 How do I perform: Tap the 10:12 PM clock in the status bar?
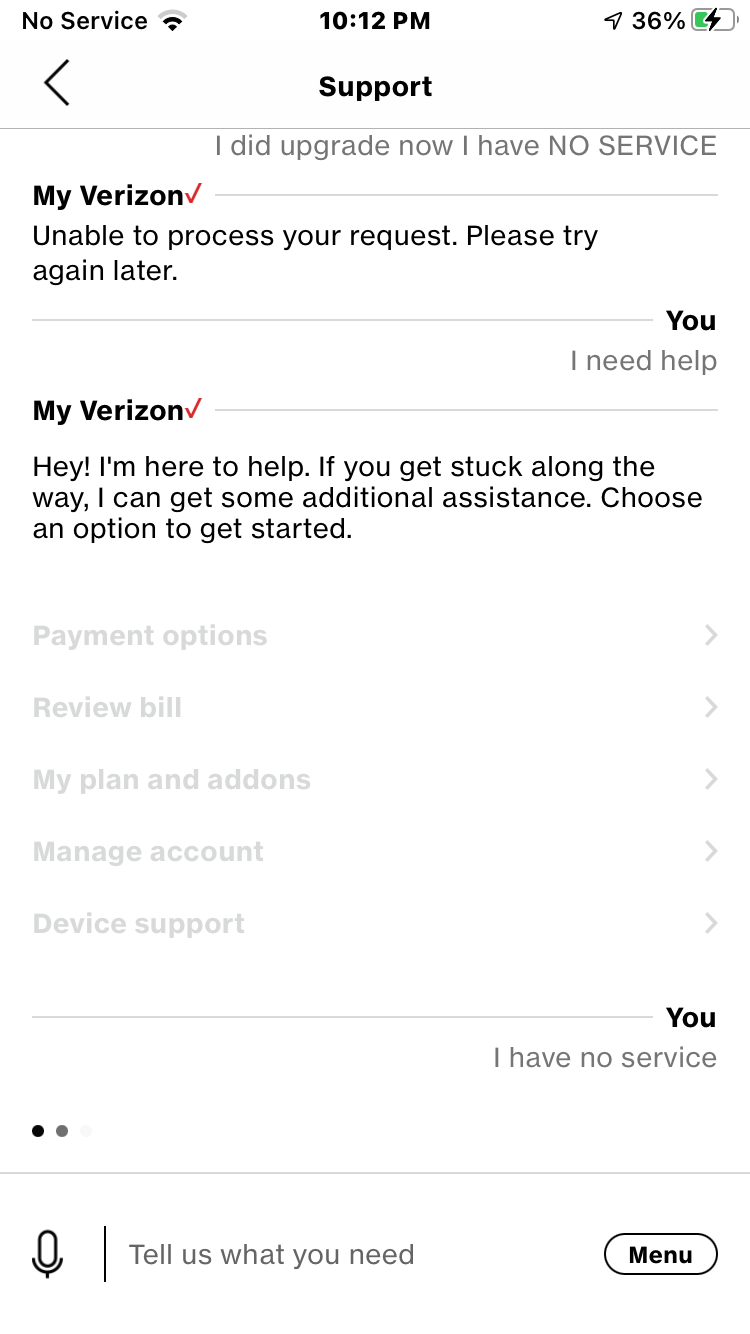(x=375, y=20)
